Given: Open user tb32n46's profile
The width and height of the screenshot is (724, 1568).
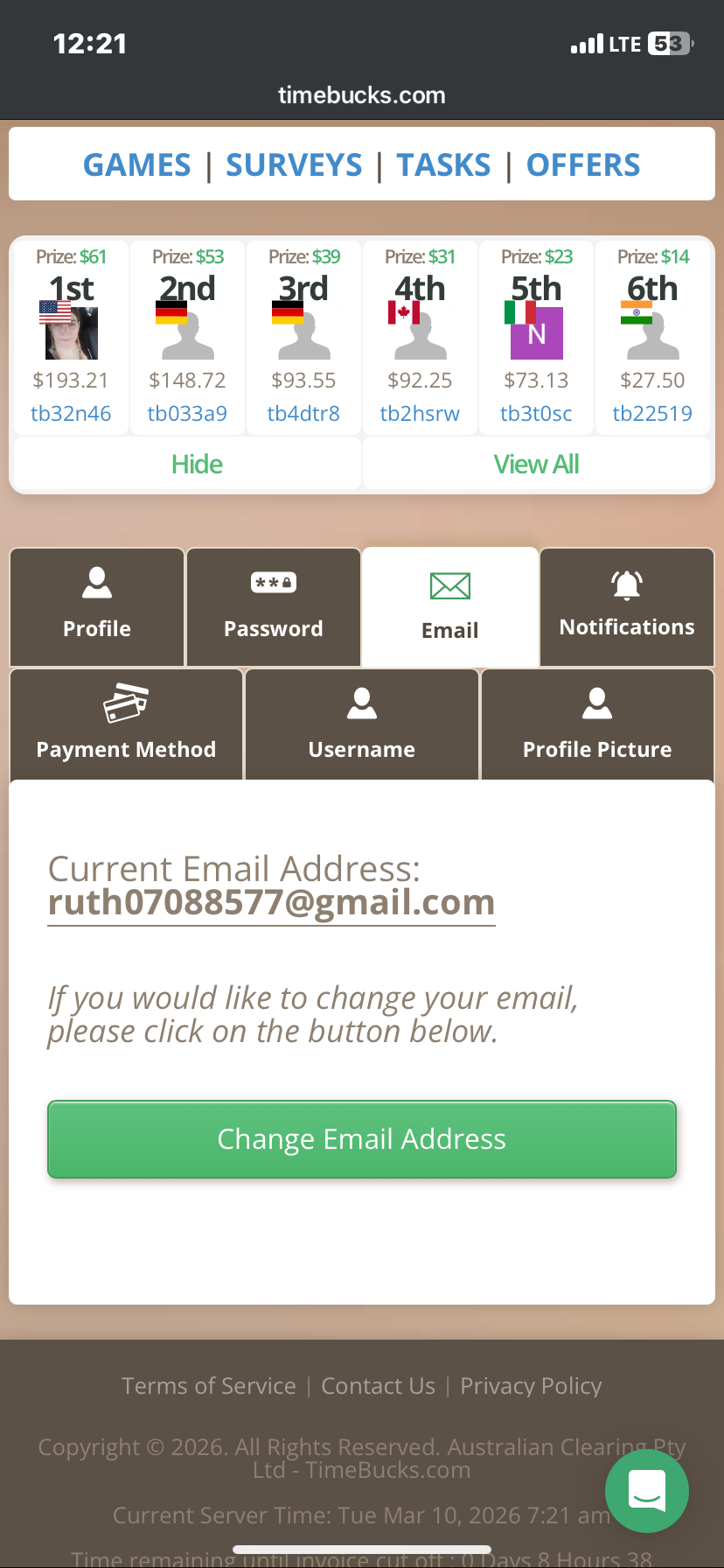Looking at the screenshot, I should (x=71, y=413).
